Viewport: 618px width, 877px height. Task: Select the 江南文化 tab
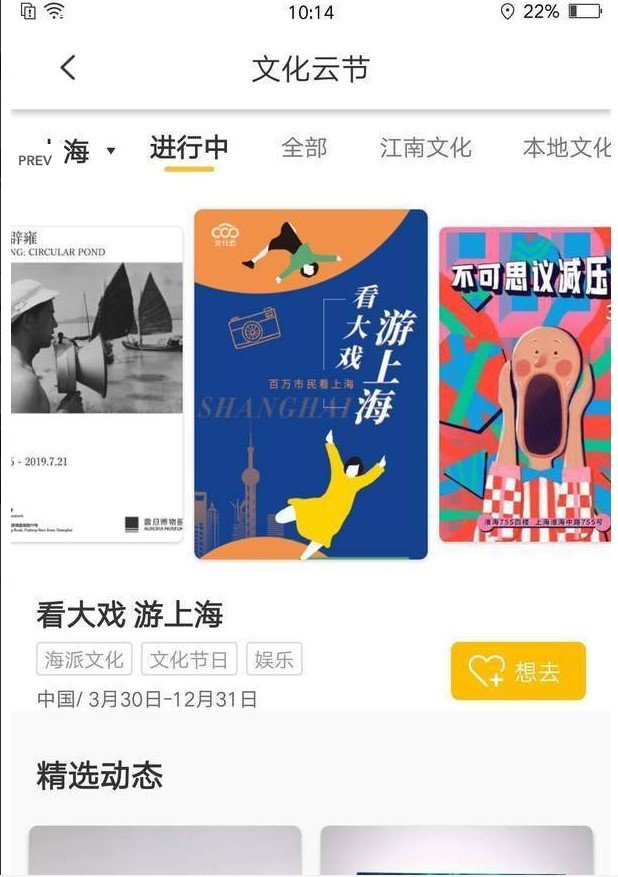[425, 148]
